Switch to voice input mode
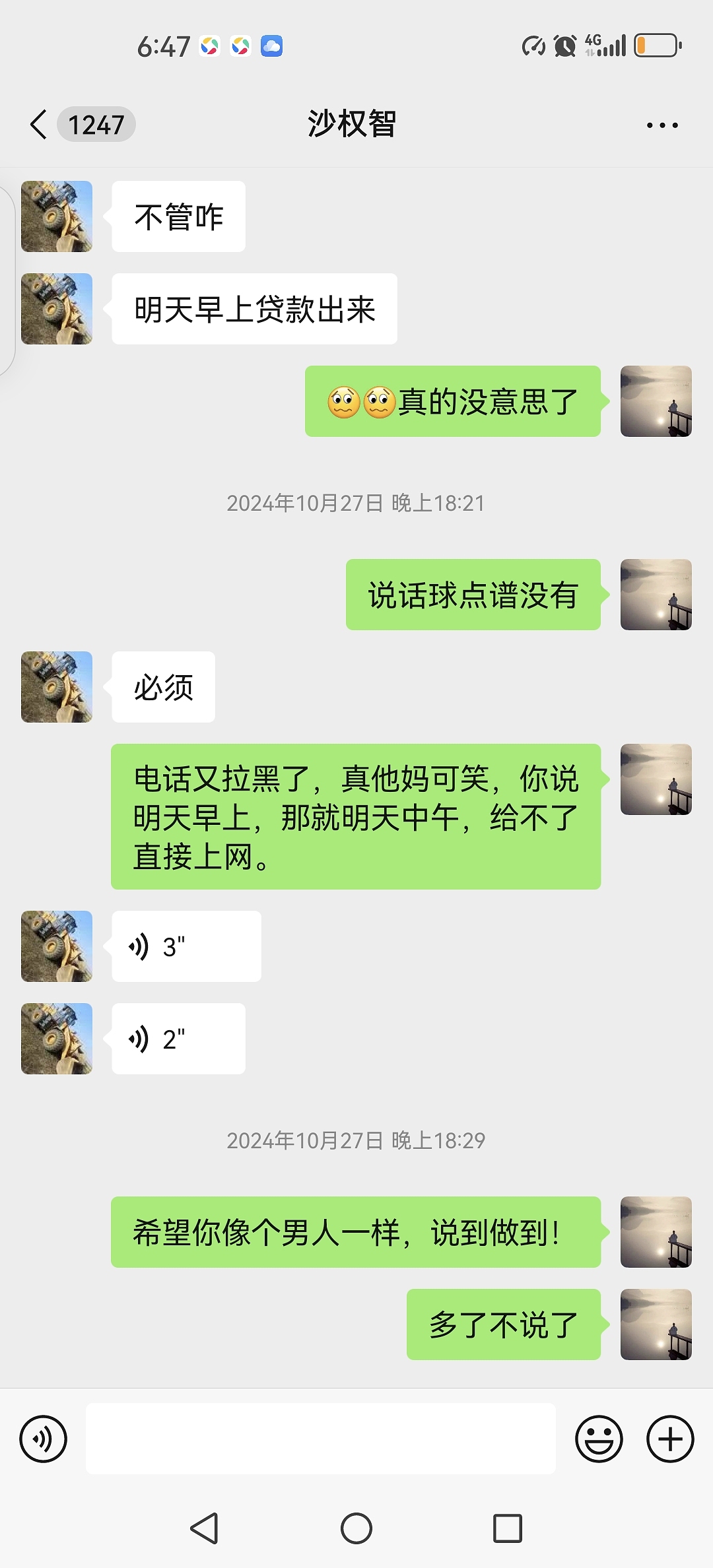This screenshot has height=1568, width=713. [x=44, y=1439]
